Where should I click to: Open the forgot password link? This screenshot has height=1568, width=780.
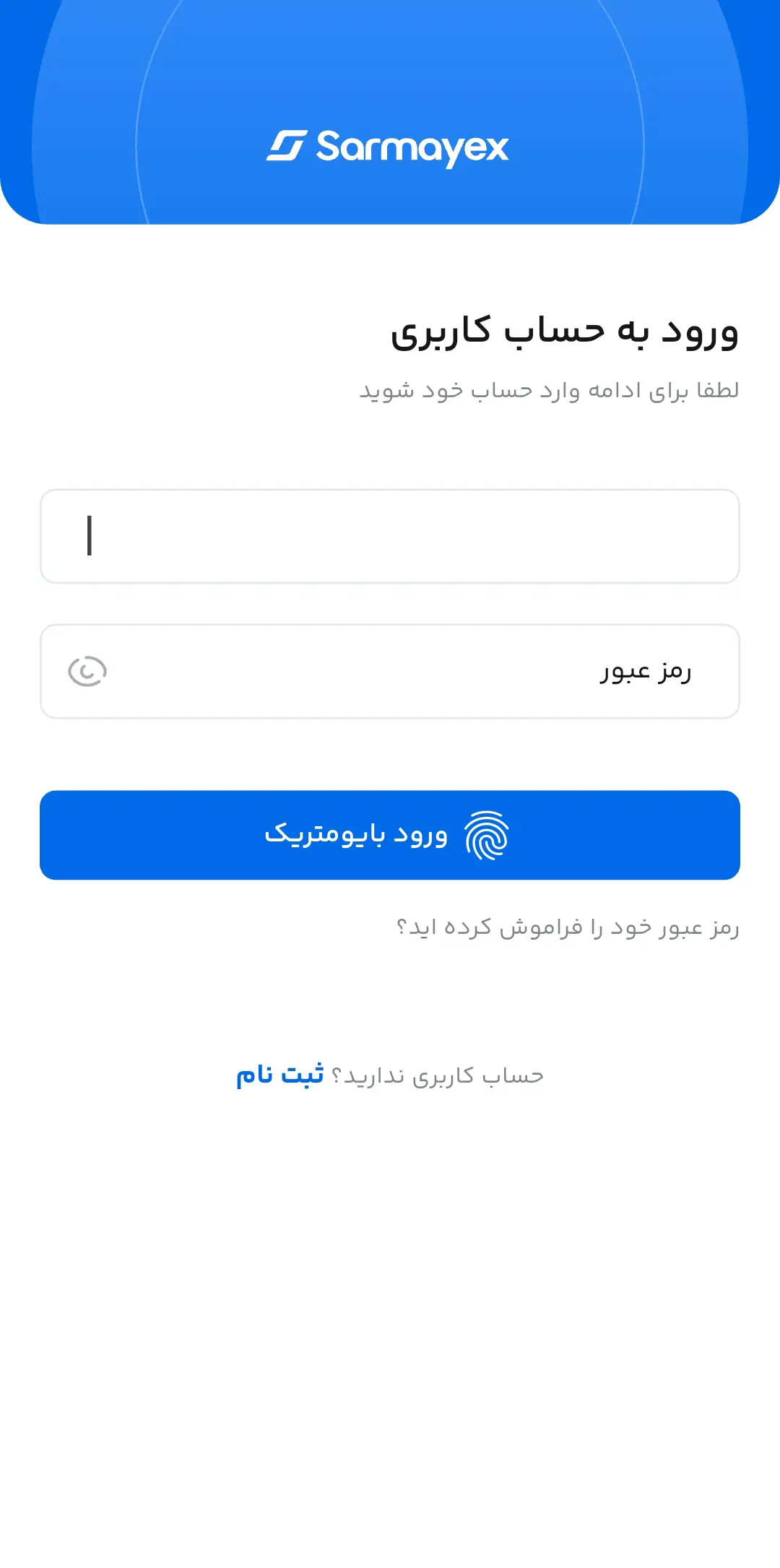(568, 927)
